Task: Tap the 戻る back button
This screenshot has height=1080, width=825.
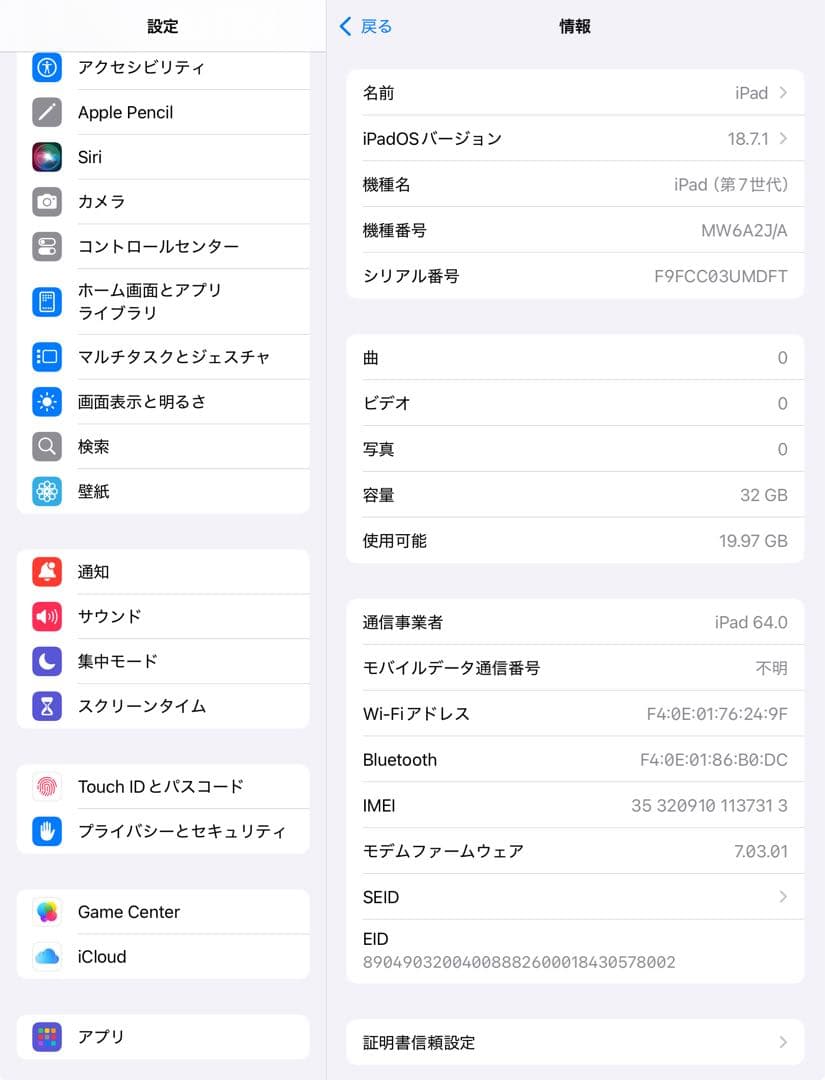Action: pyautogui.click(x=366, y=27)
